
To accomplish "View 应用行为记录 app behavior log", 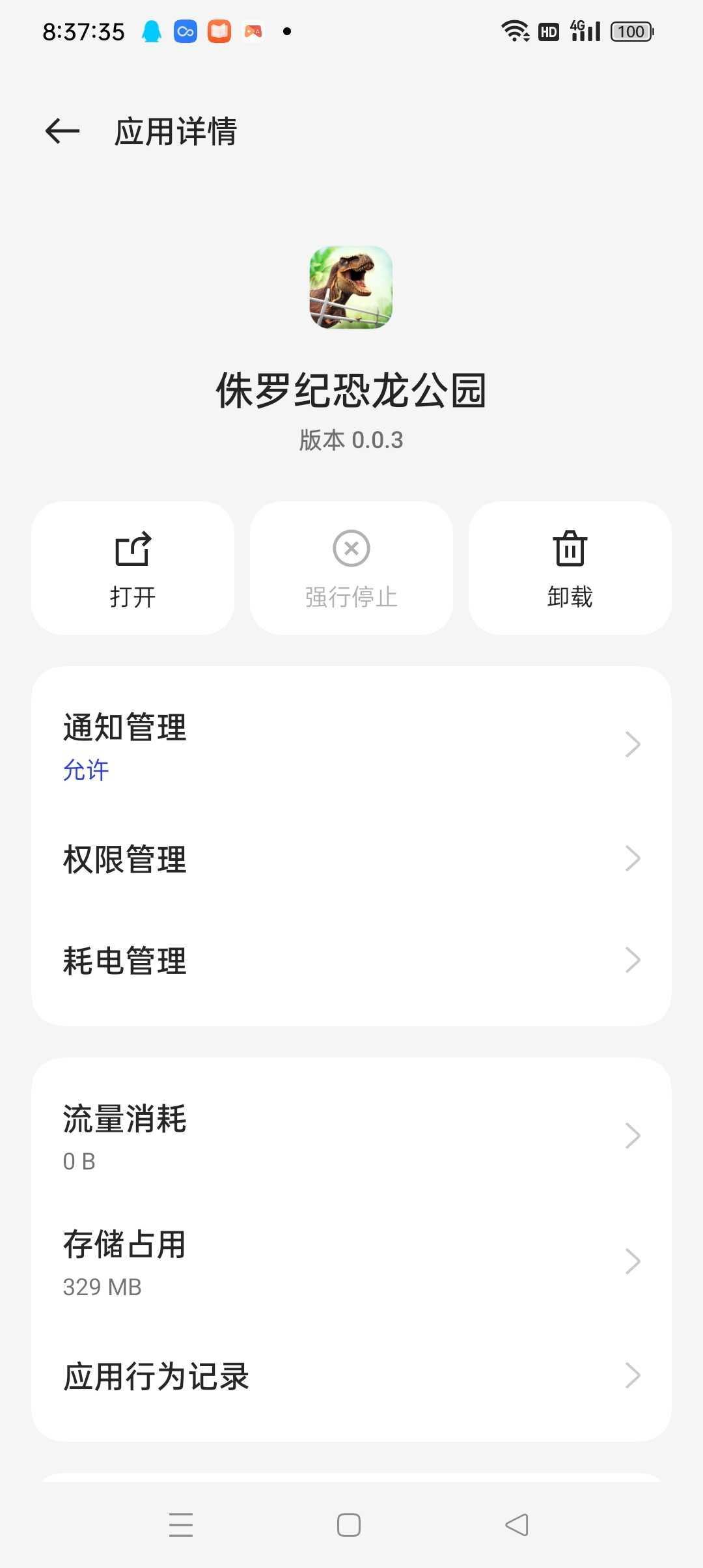I will 351,1376.
